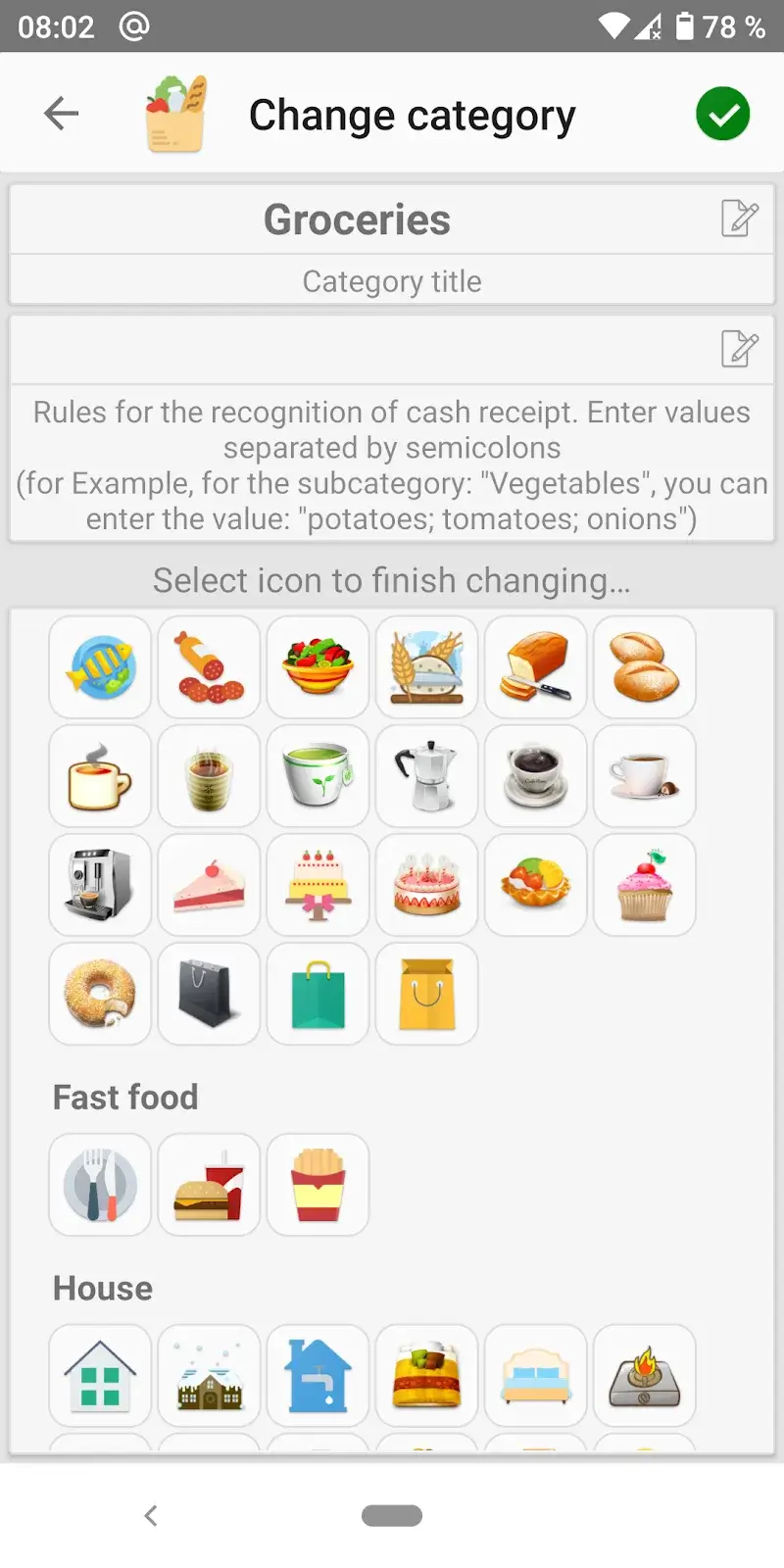The image size is (784, 1568).
Task: Choose the yellow shopping bag icon
Action: tap(426, 994)
